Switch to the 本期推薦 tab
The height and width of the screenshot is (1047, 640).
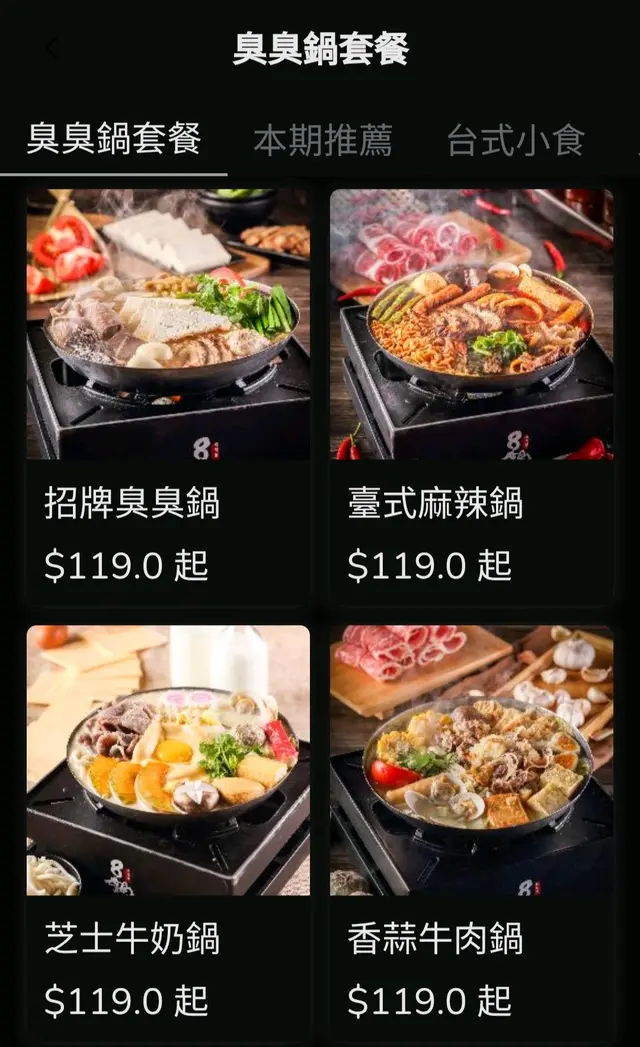(322, 141)
